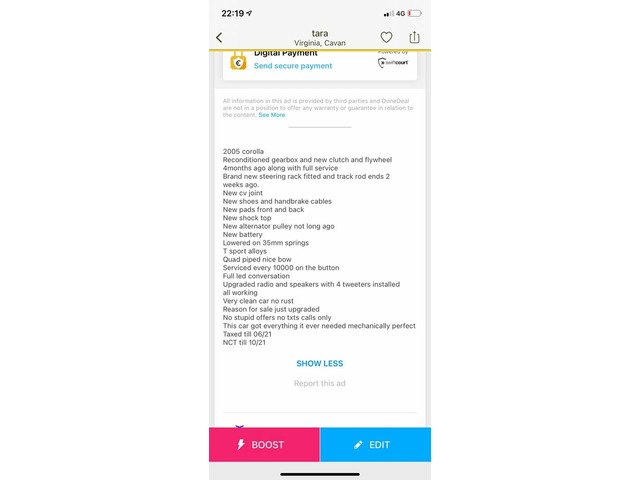Collapse description with Show Less
Viewport: 640px width, 480px height.
point(319,364)
